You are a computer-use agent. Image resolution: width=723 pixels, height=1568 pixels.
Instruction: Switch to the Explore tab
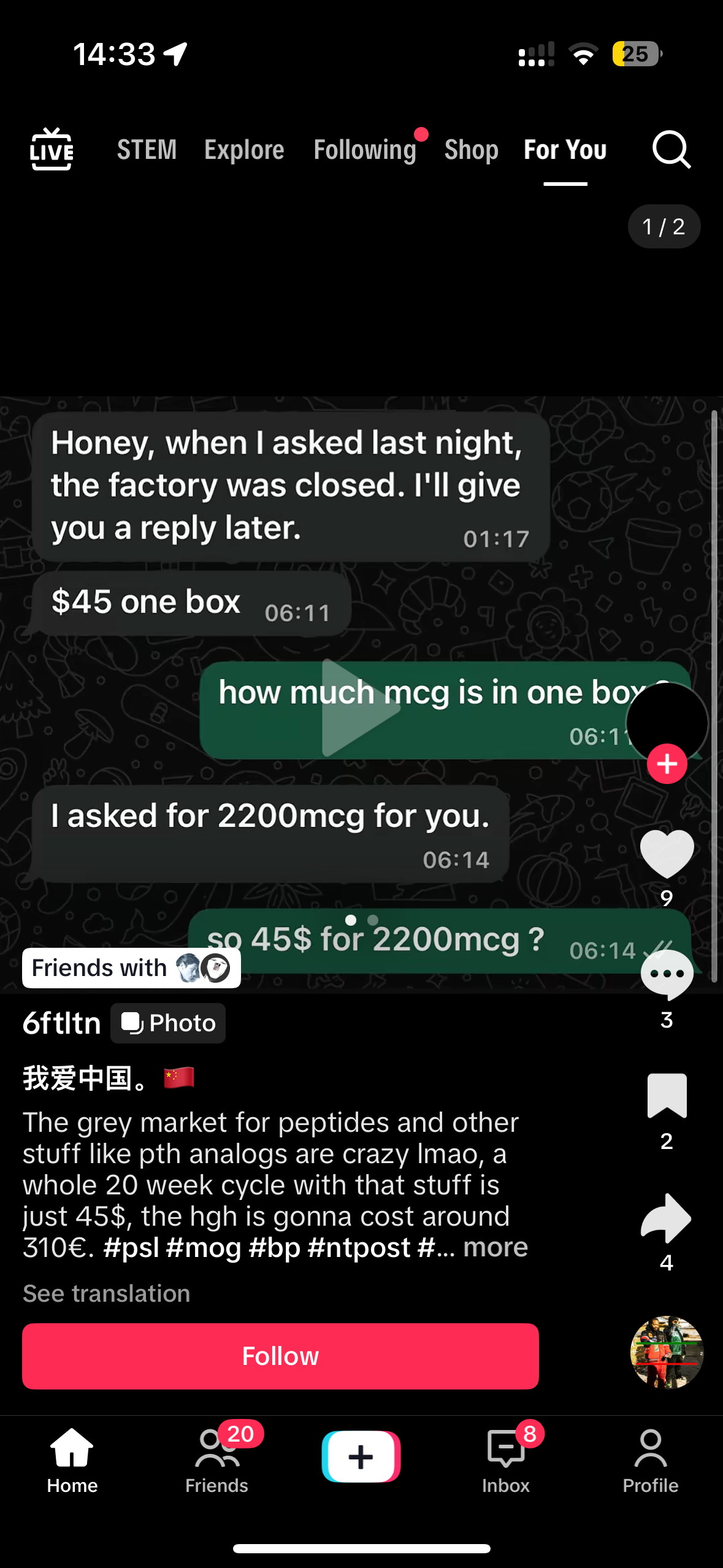coord(244,150)
